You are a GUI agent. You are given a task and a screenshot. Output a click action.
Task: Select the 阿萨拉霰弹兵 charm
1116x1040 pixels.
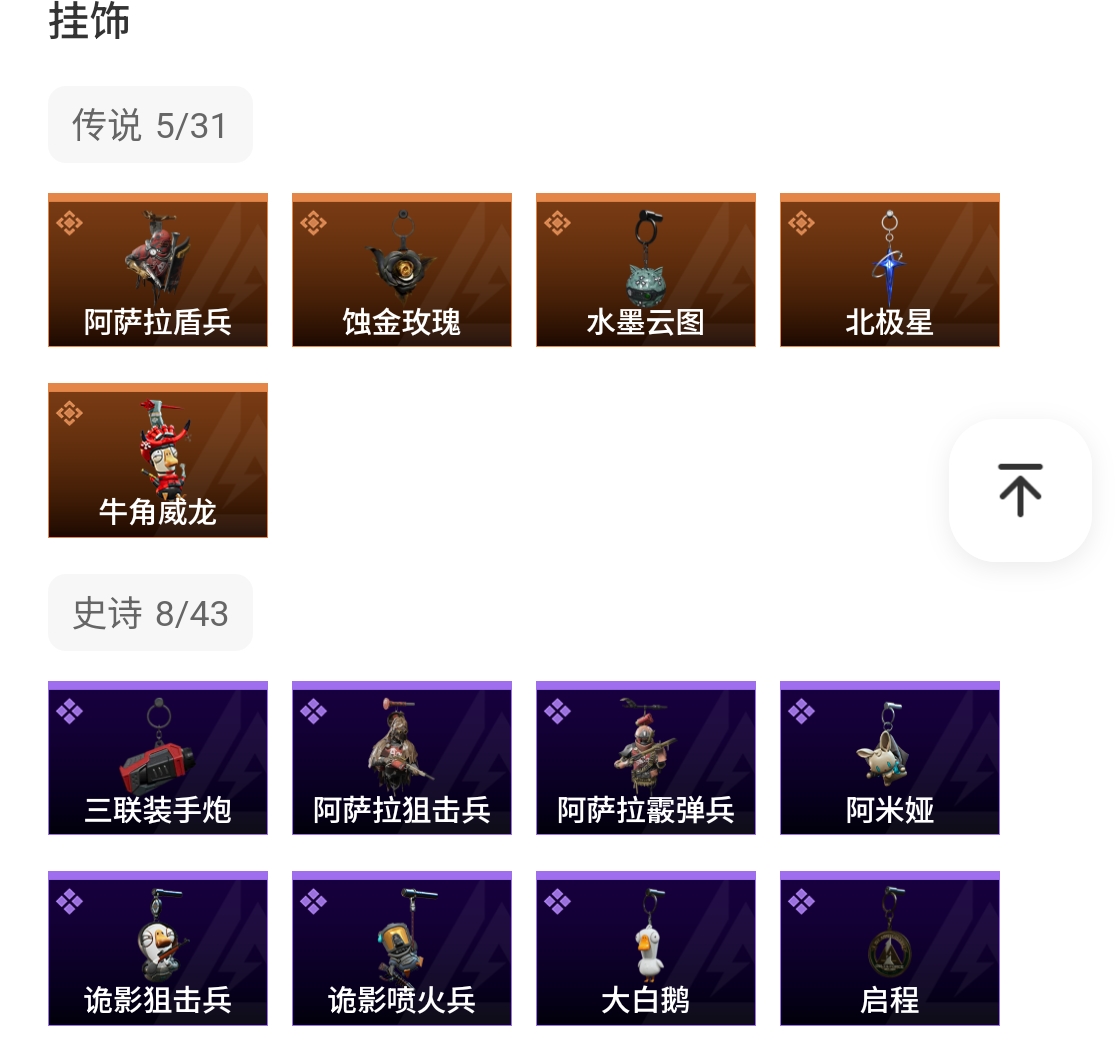[646, 758]
